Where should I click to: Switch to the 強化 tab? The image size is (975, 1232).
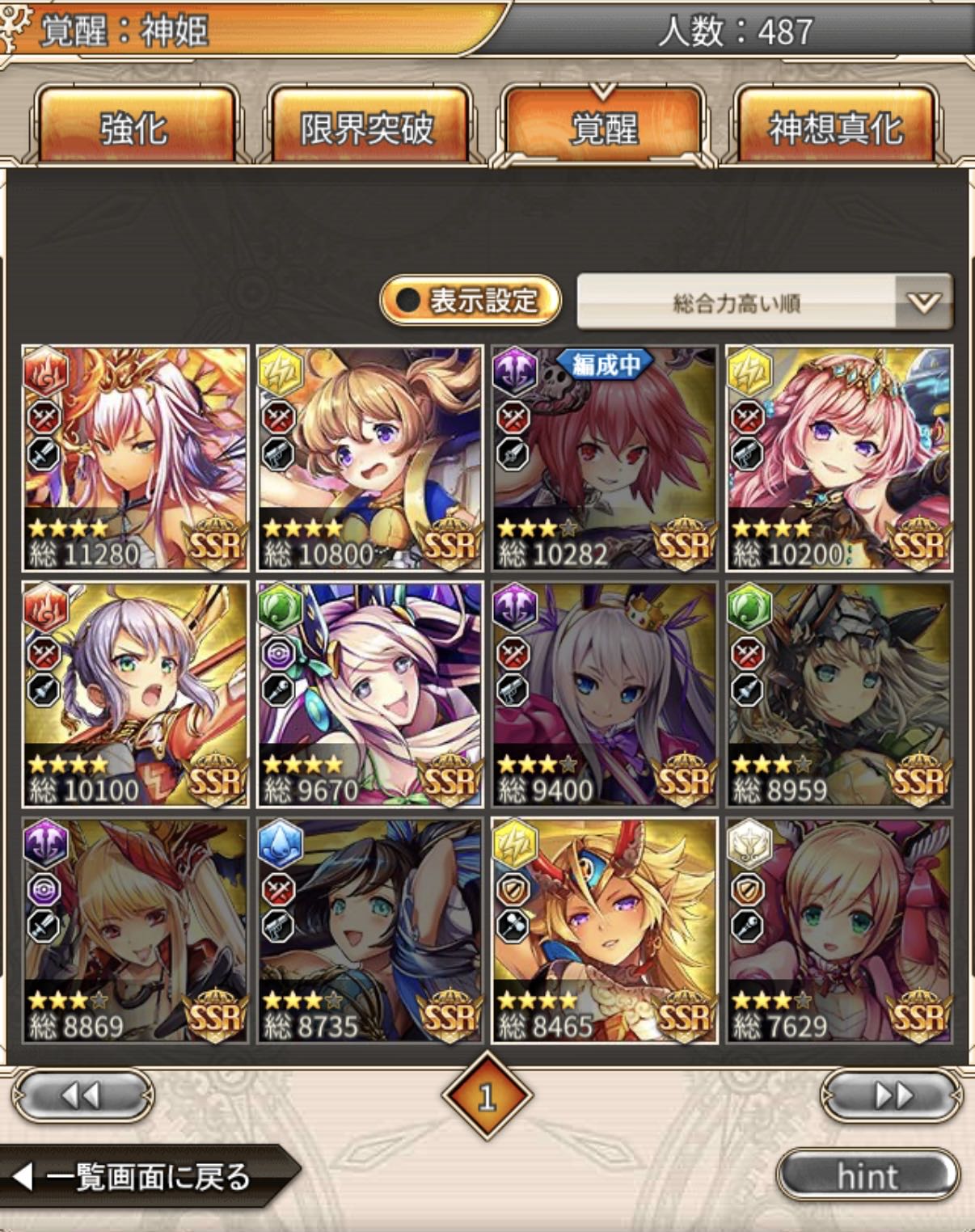[134, 128]
